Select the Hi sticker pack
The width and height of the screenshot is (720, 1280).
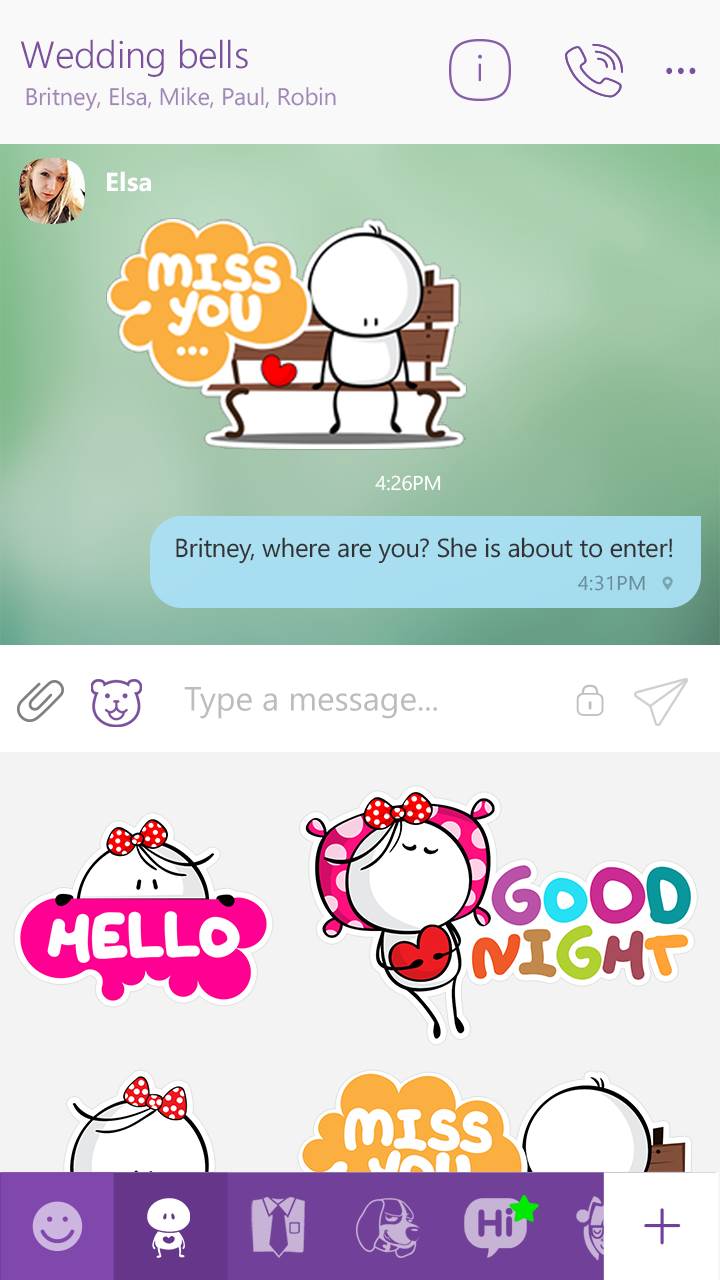click(x=497, y=1226)
